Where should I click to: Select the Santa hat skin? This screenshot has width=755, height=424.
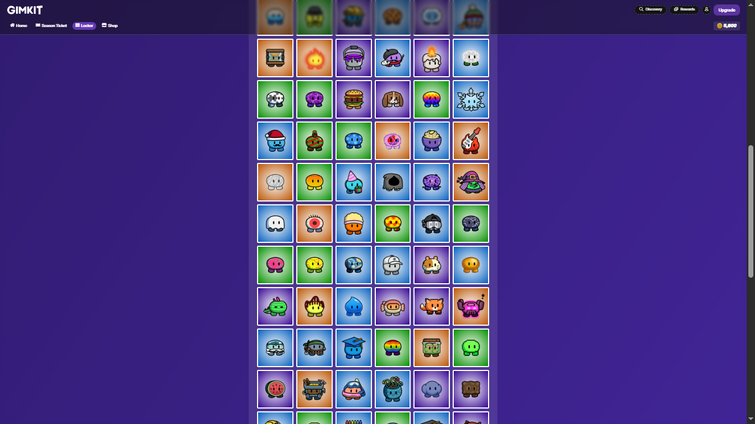click(275, 141)
